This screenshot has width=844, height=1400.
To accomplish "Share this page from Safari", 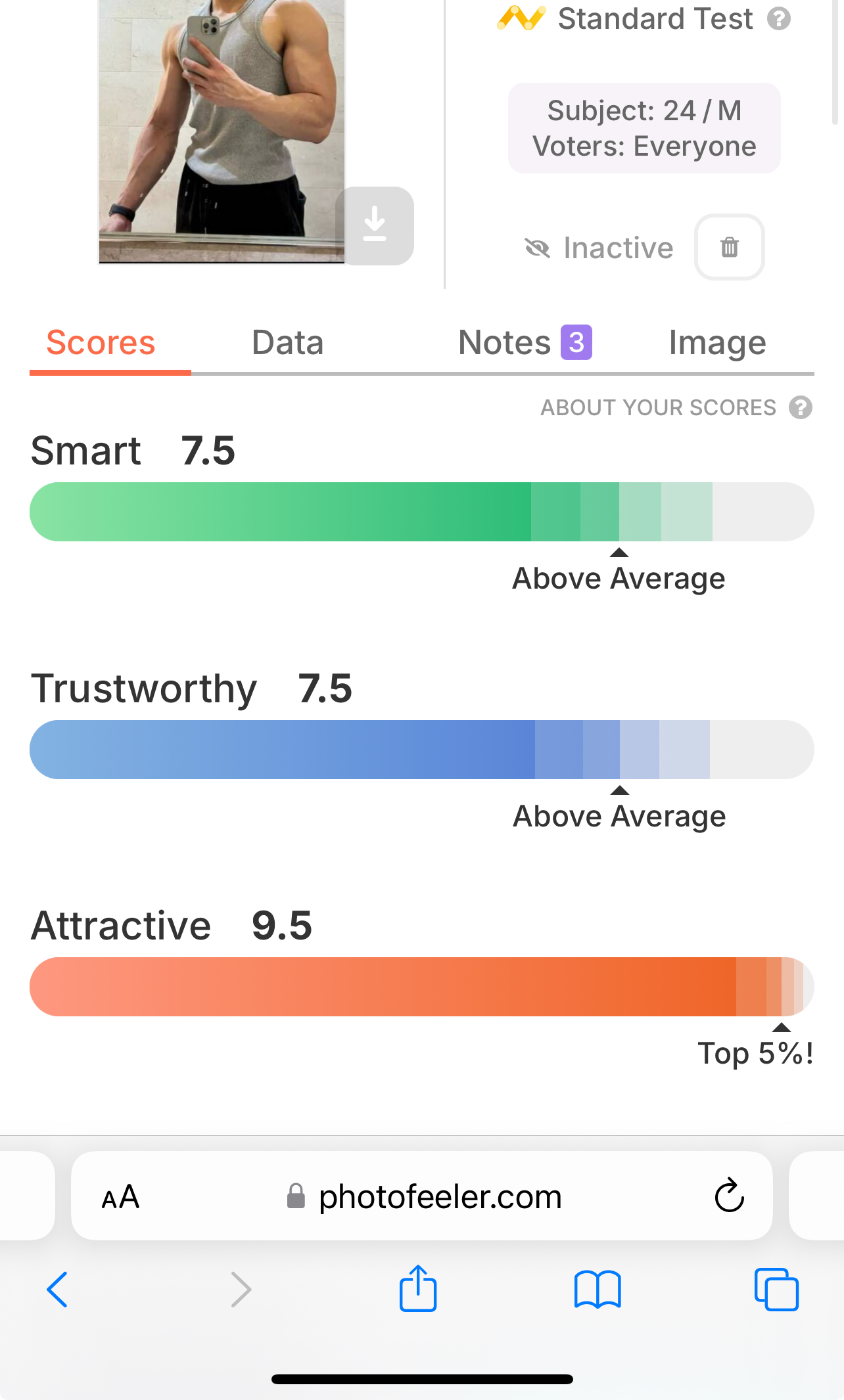I will 418,1288.
